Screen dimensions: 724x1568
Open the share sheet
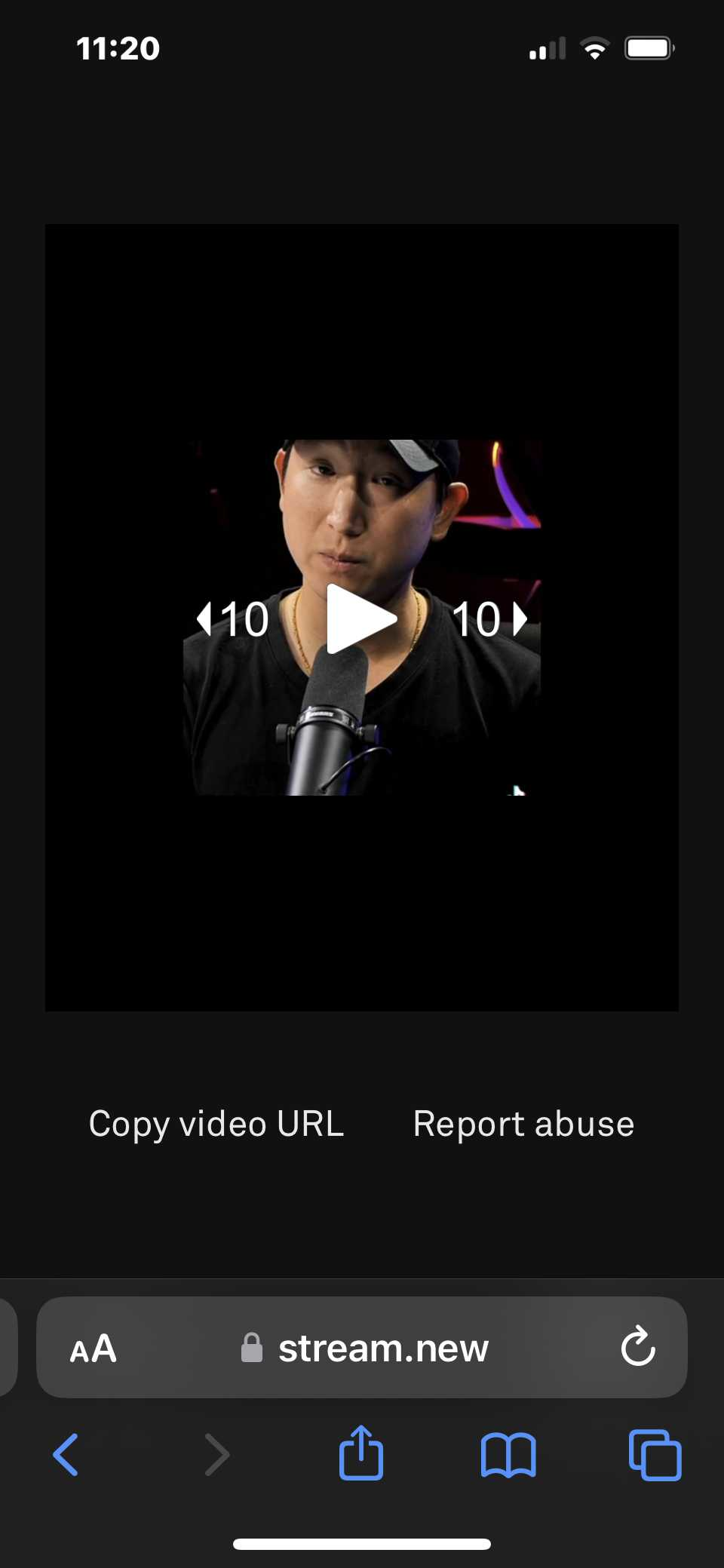[x=361, y=1453]
